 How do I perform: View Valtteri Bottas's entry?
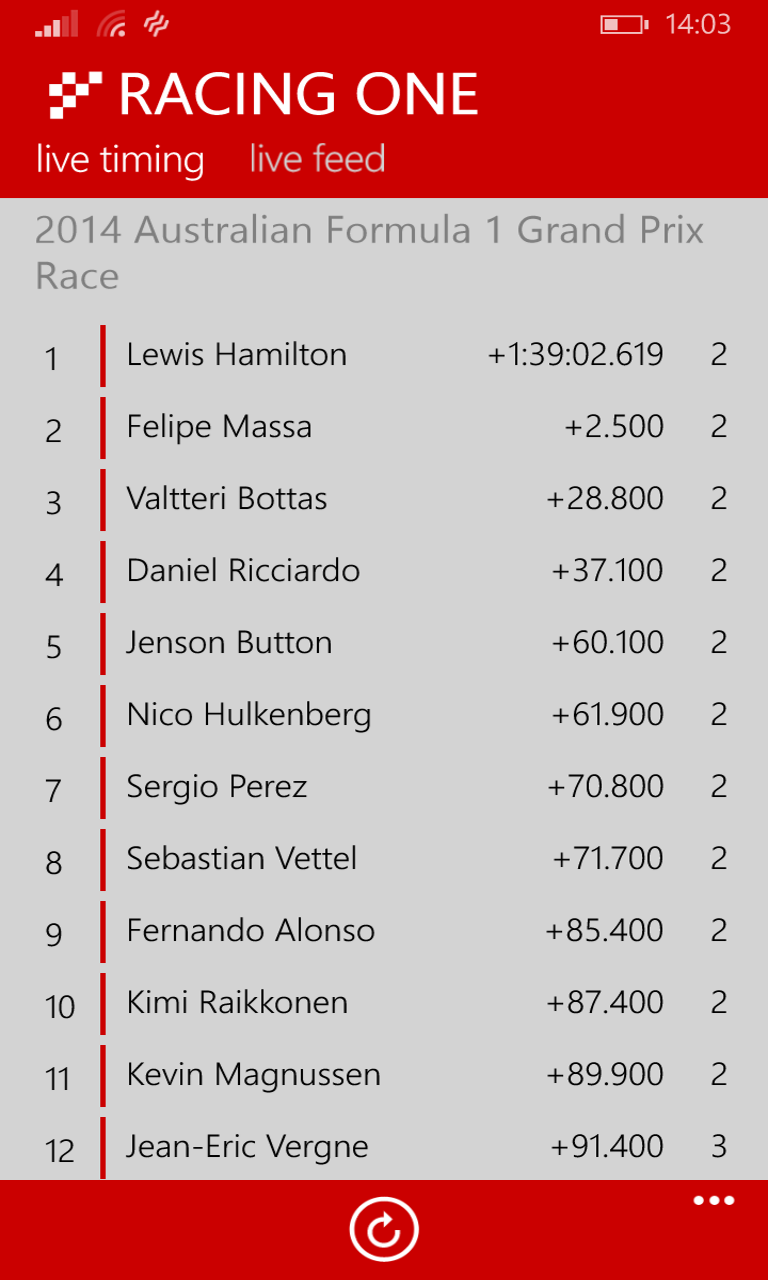click(384, 499)
